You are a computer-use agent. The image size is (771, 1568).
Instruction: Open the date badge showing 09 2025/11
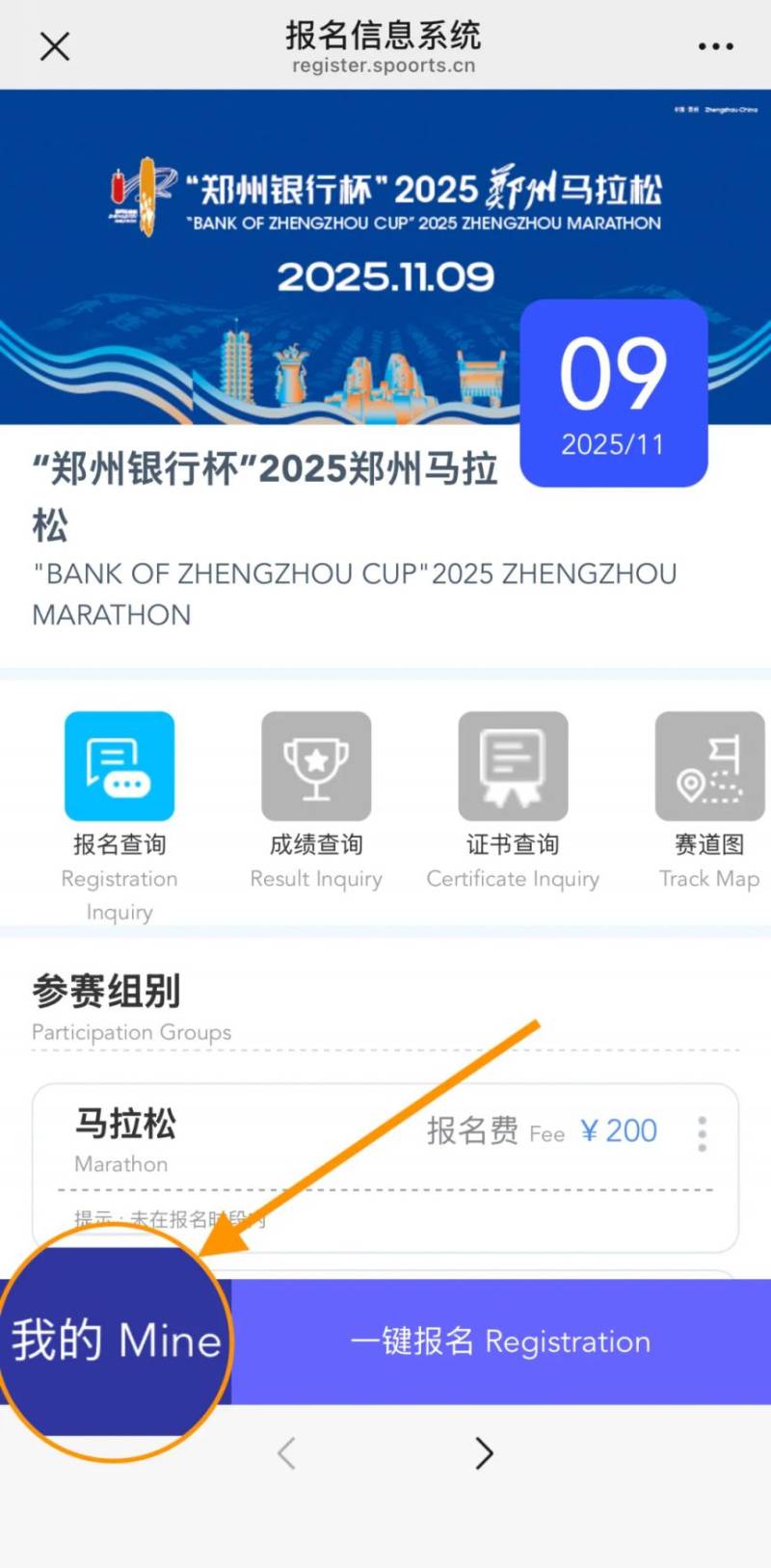tap(613, 390)
